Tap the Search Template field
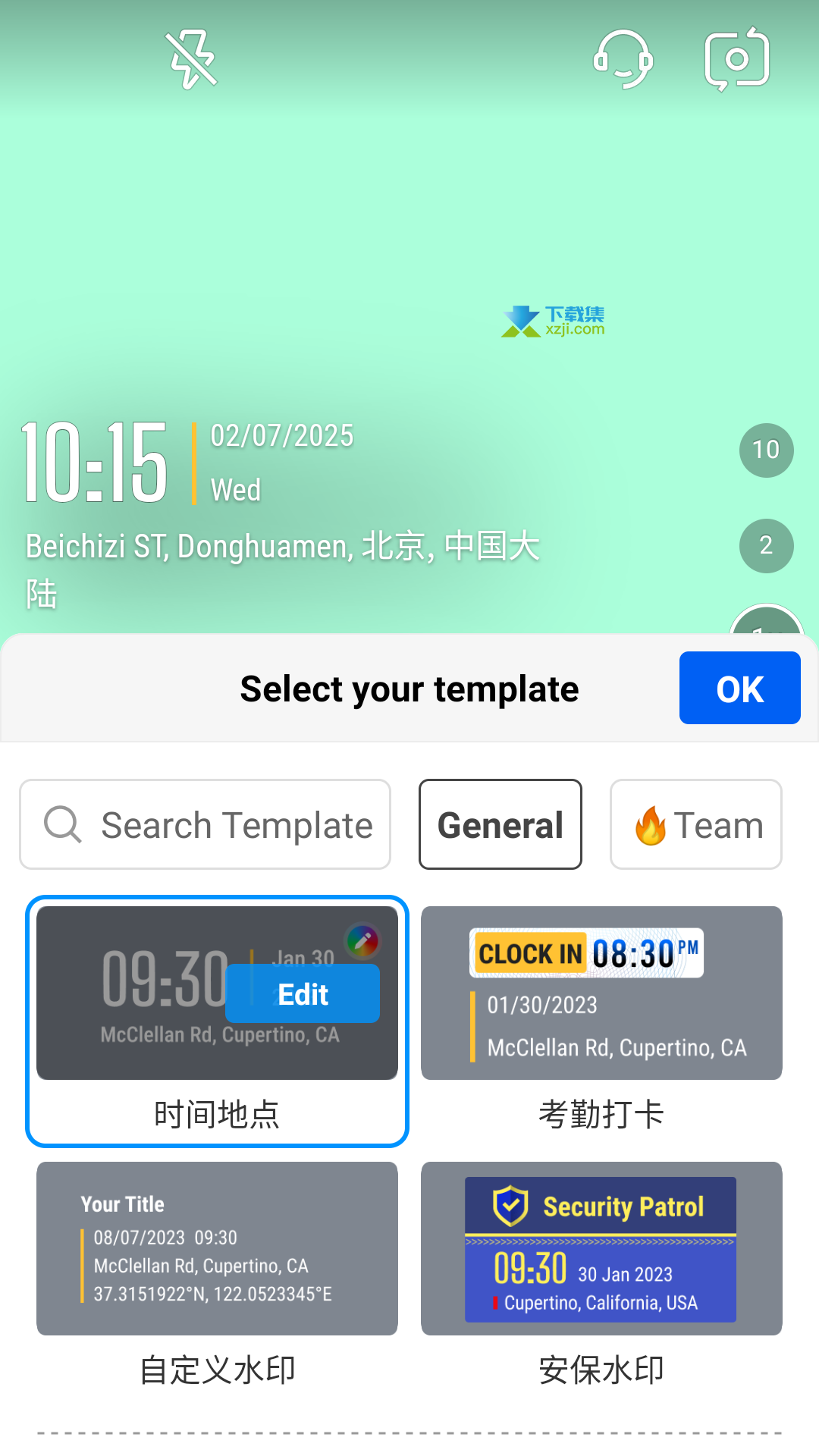Screen dimensions: 819x1456 click(206, 824)
